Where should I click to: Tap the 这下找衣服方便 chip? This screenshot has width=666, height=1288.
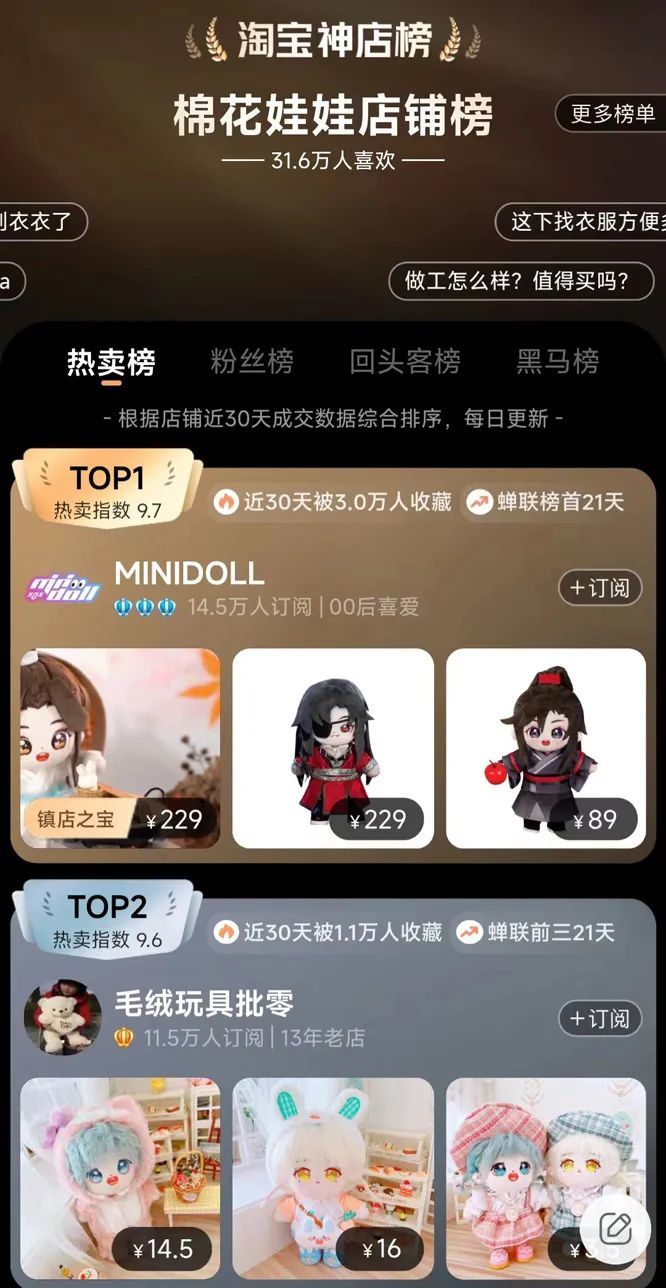[x=582, y=222]
